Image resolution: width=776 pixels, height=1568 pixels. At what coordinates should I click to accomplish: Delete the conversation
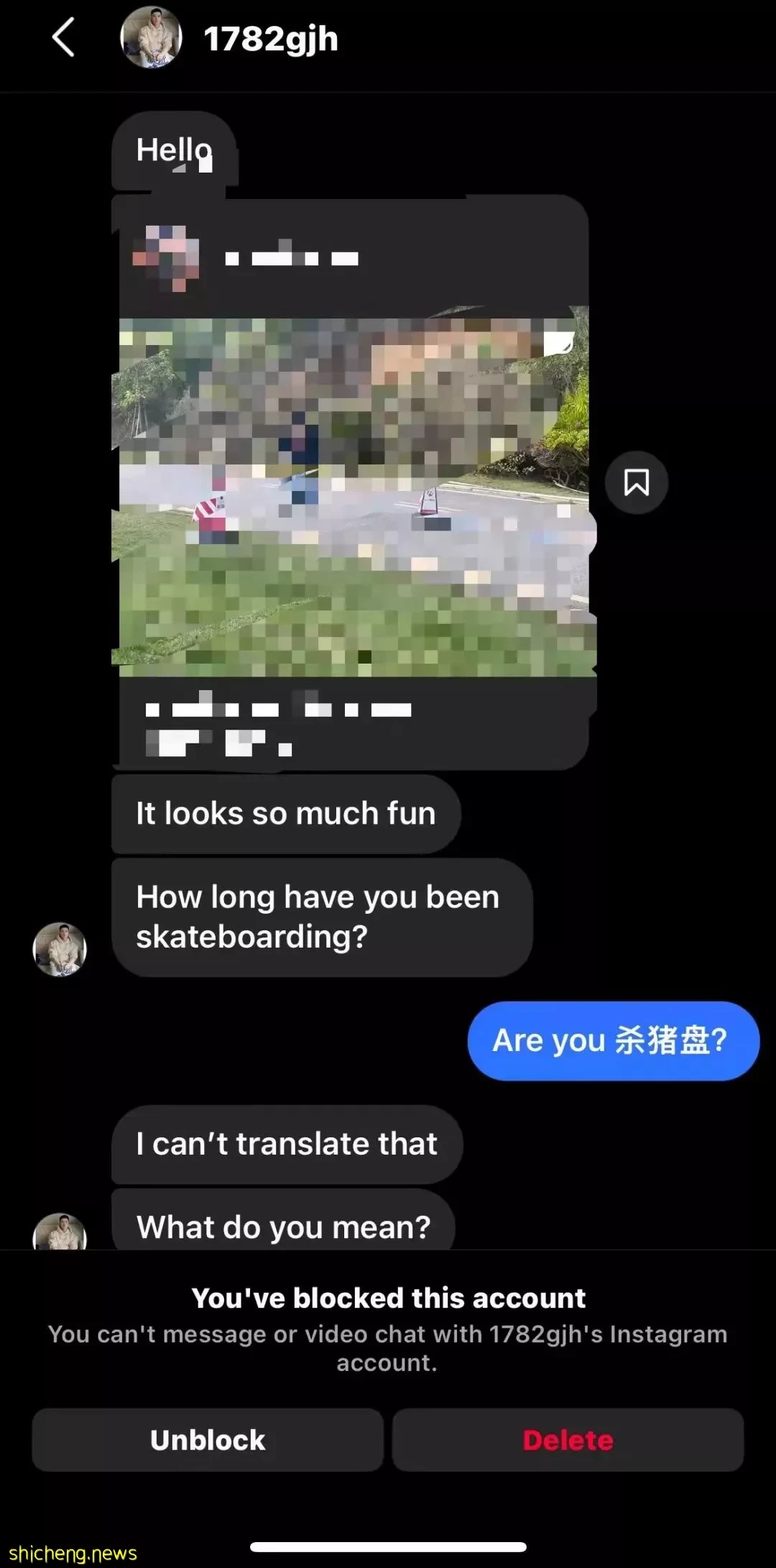click(x=568, y=1440)
